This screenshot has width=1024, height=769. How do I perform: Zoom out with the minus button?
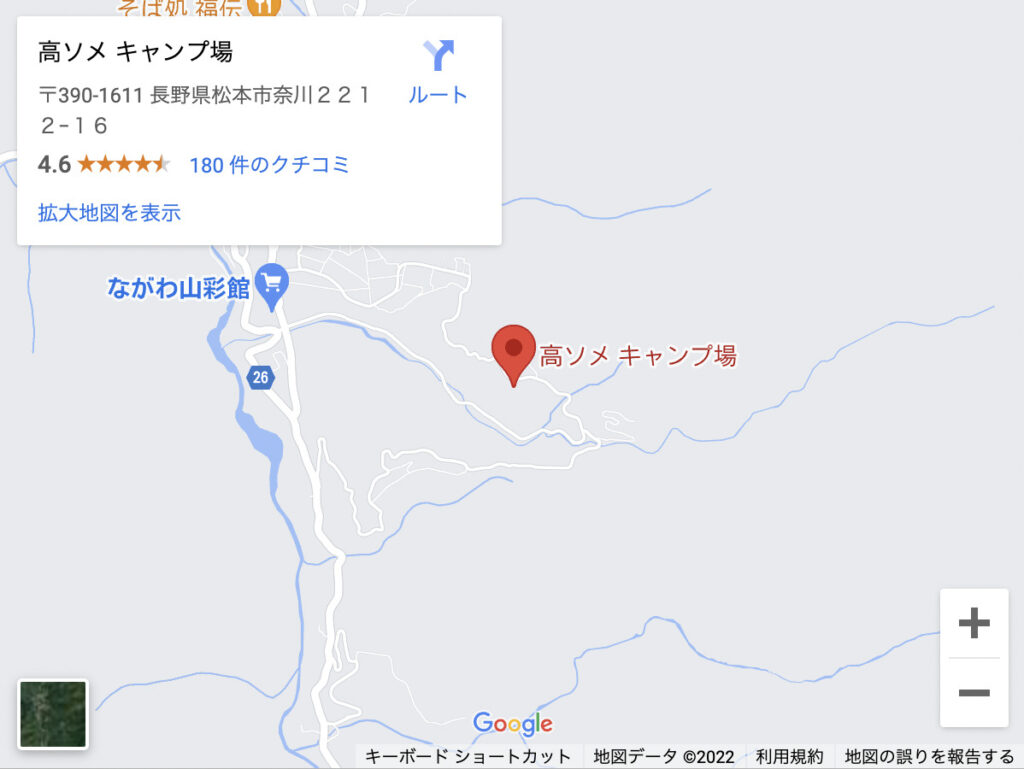[973, 692]
